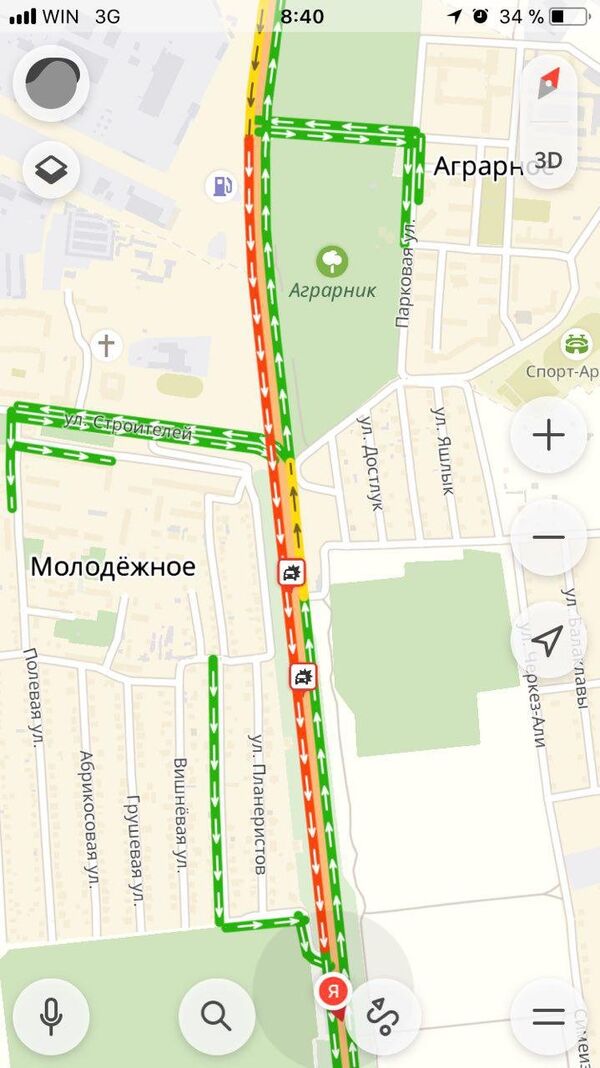Switch the map to 3D view
The width and height of the screenshot is (600, 1068).
(548, 160)
